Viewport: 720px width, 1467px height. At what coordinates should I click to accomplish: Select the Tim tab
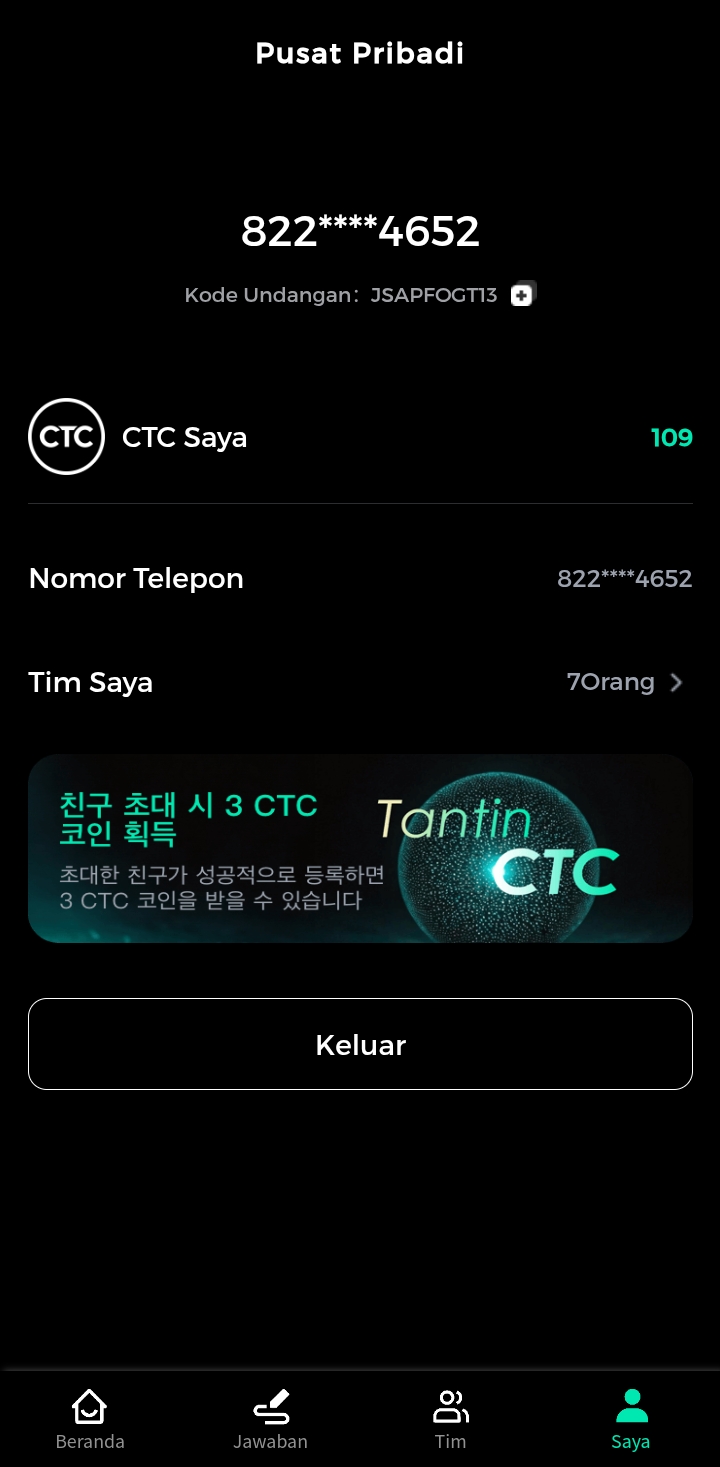pyautogui.click(x=450, y=1419)
